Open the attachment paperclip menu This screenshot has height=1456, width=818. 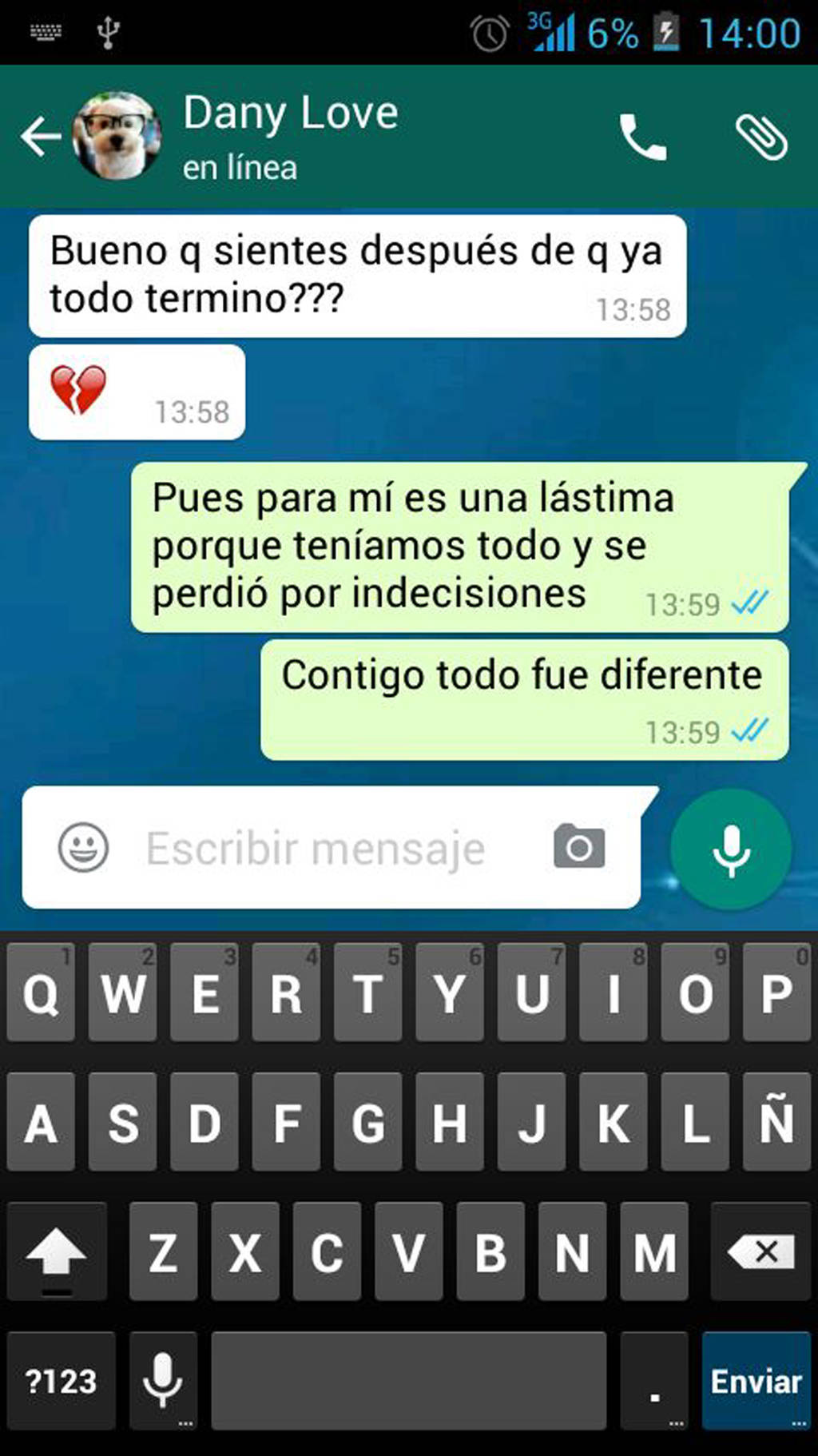click(x=760, y=137)
